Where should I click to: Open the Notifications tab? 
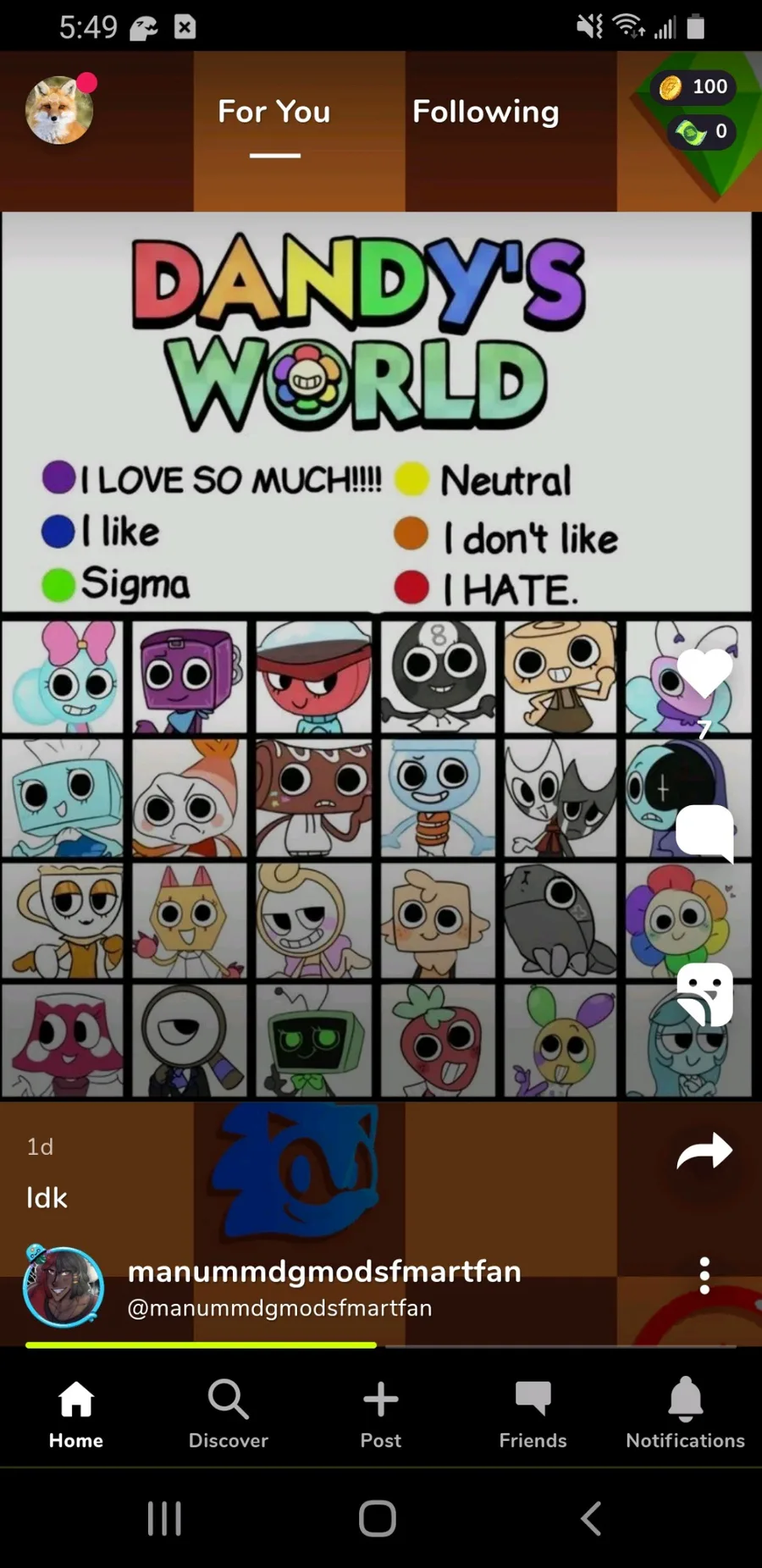pos(685,1415)
